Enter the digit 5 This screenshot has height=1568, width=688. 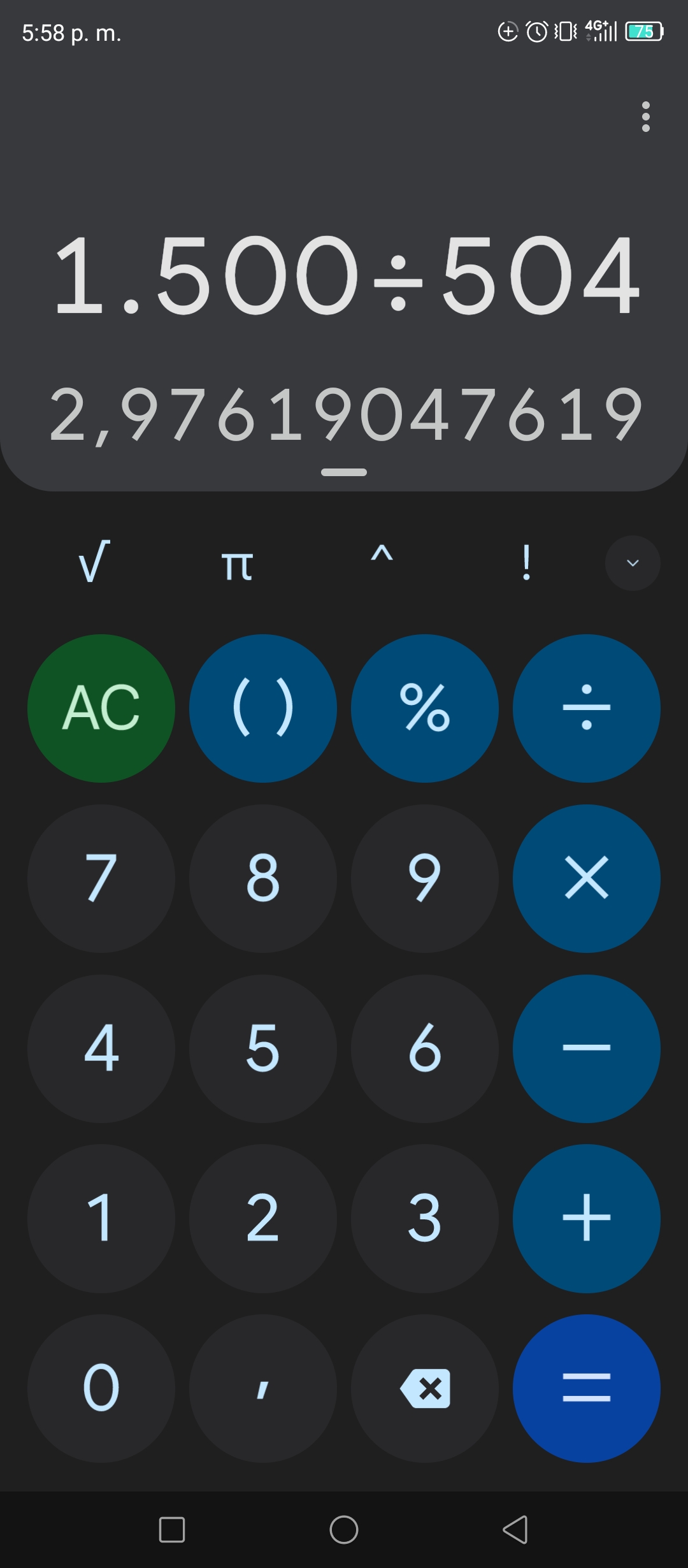[263, 1049]
